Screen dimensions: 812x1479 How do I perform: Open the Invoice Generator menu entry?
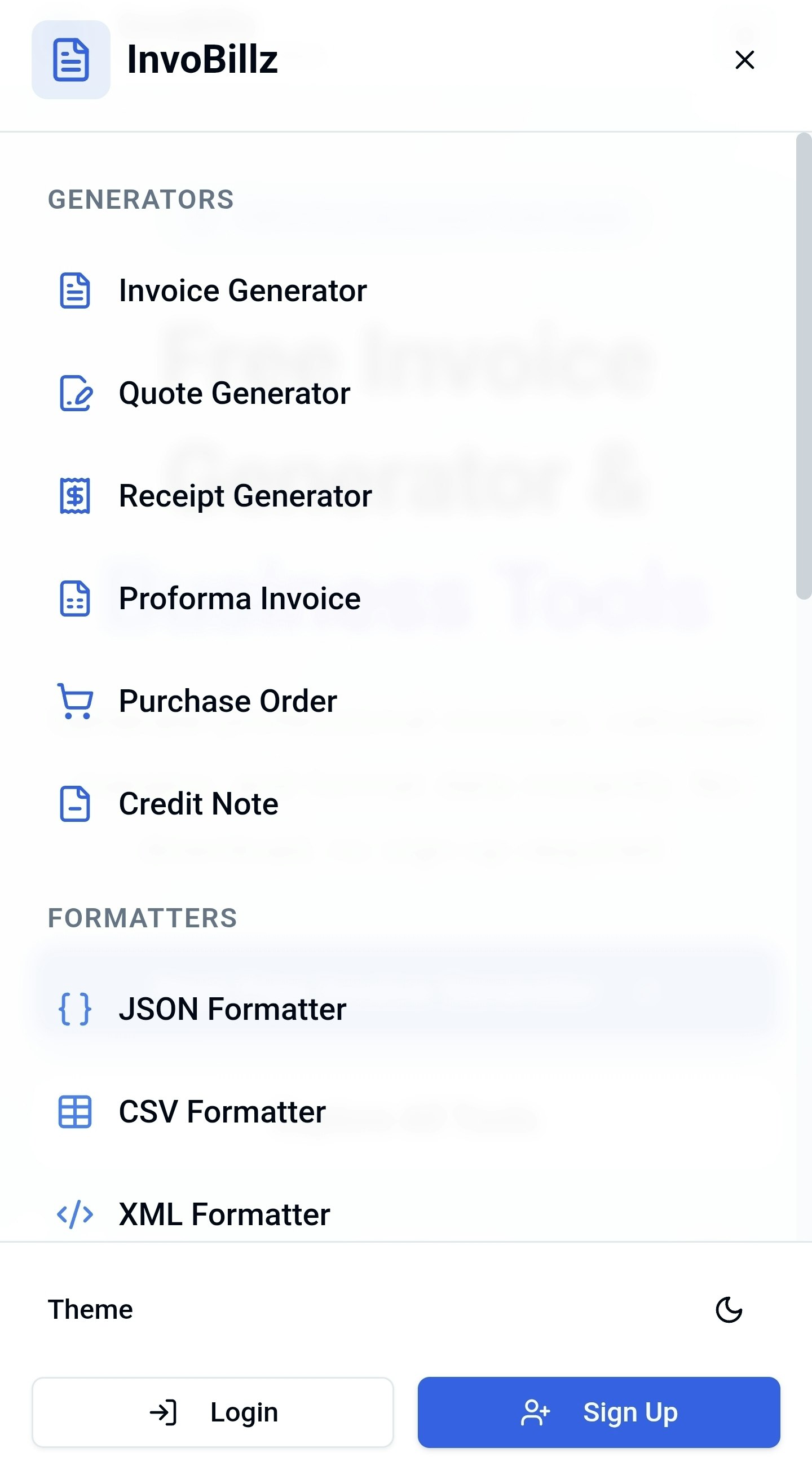tap(242, 290)
